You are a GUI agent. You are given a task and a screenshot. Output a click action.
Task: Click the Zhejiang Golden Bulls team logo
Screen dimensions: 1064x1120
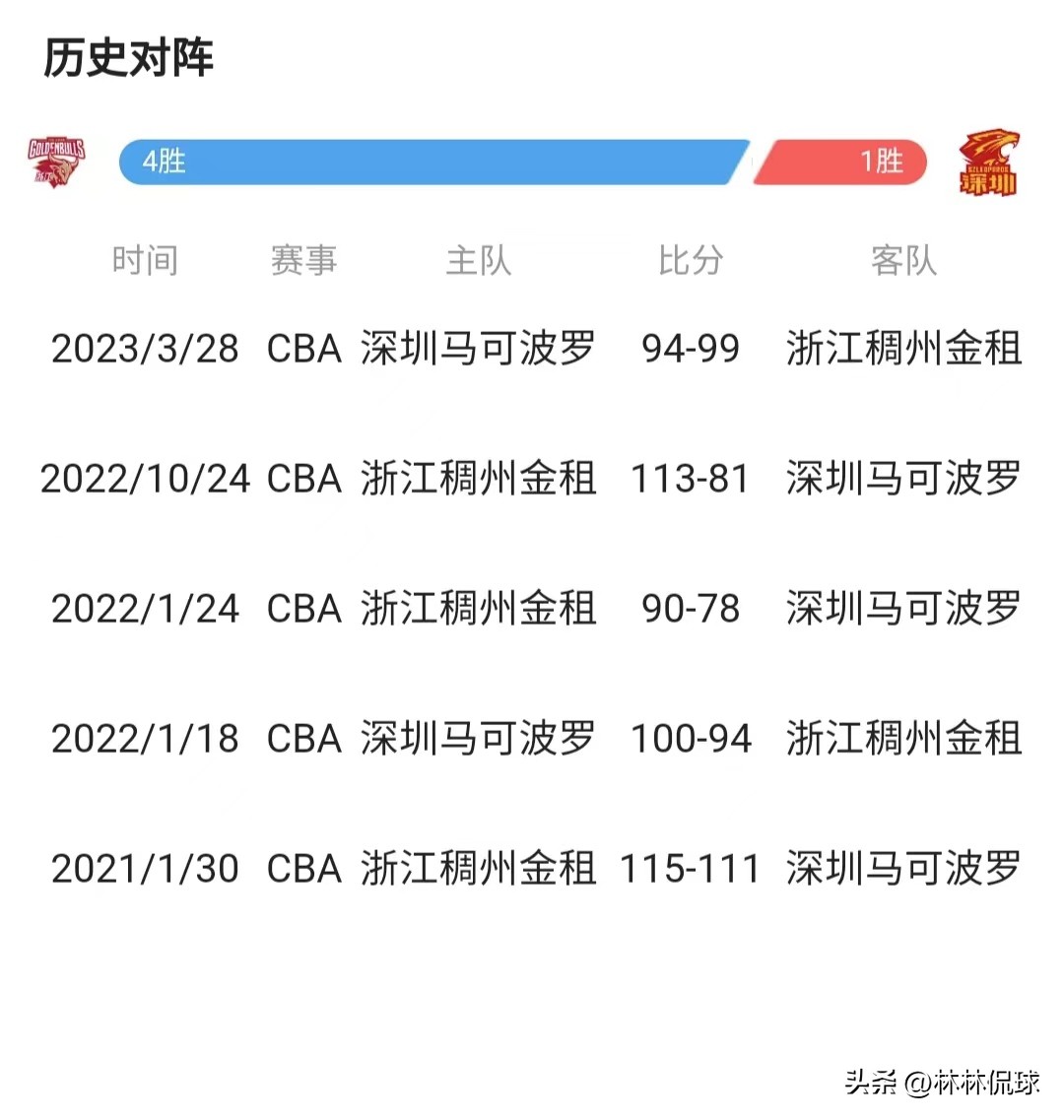tap(56, 163)
